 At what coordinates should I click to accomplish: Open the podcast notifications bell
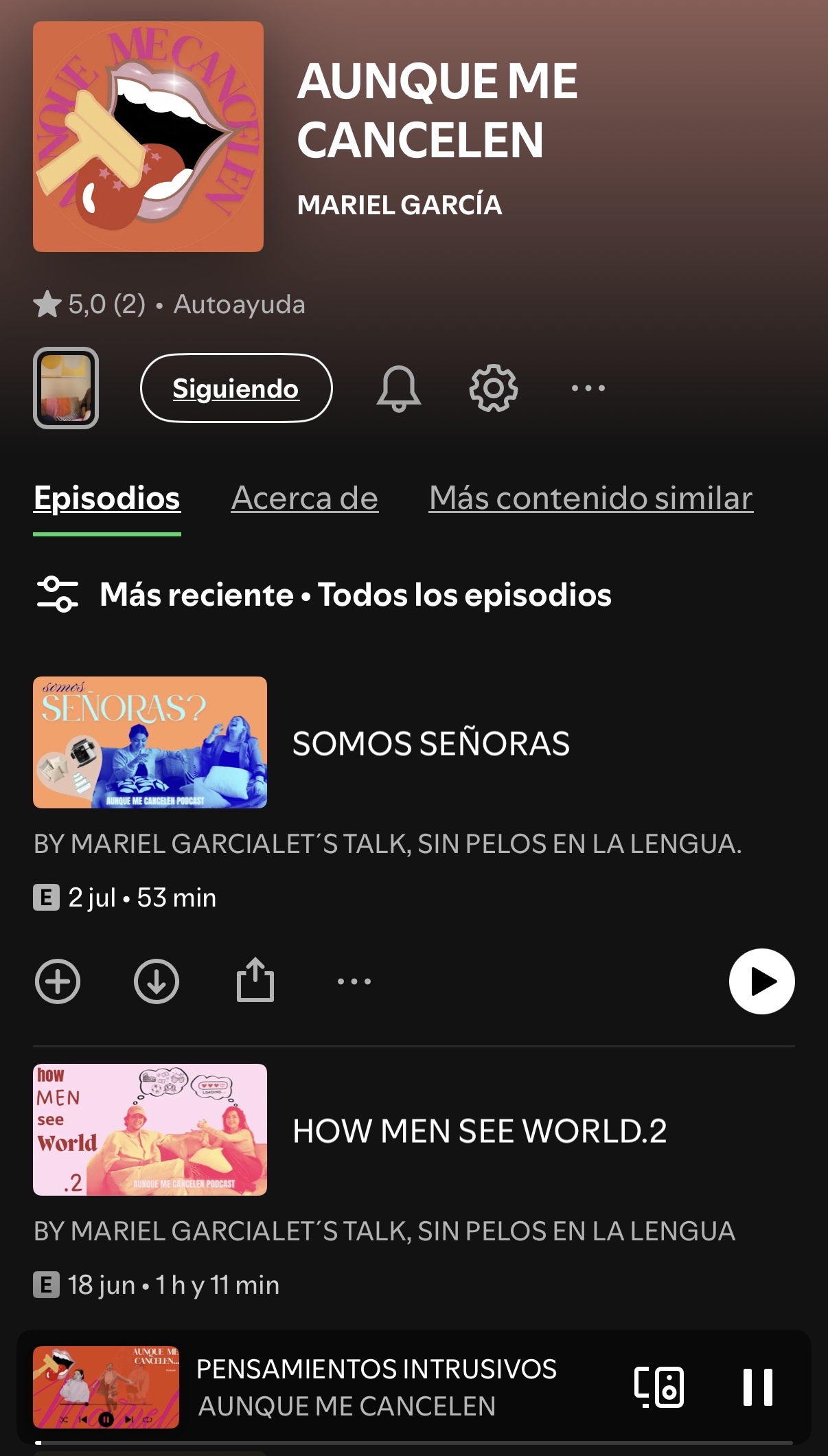coord(398,388)
